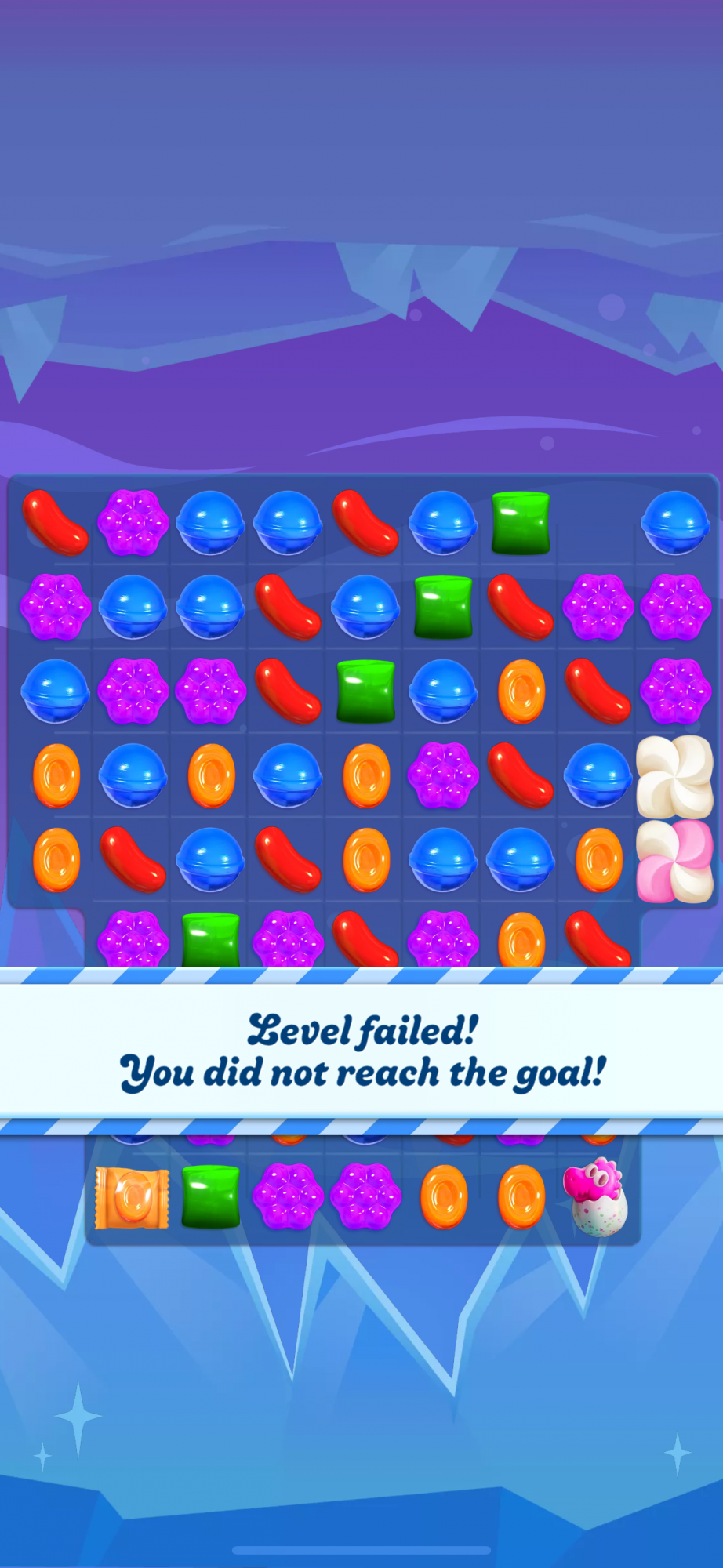Tap the wrapped orange candy
Image resolution: width=723 pixels, height=1568 pixels.
(x=132, y=1198)
